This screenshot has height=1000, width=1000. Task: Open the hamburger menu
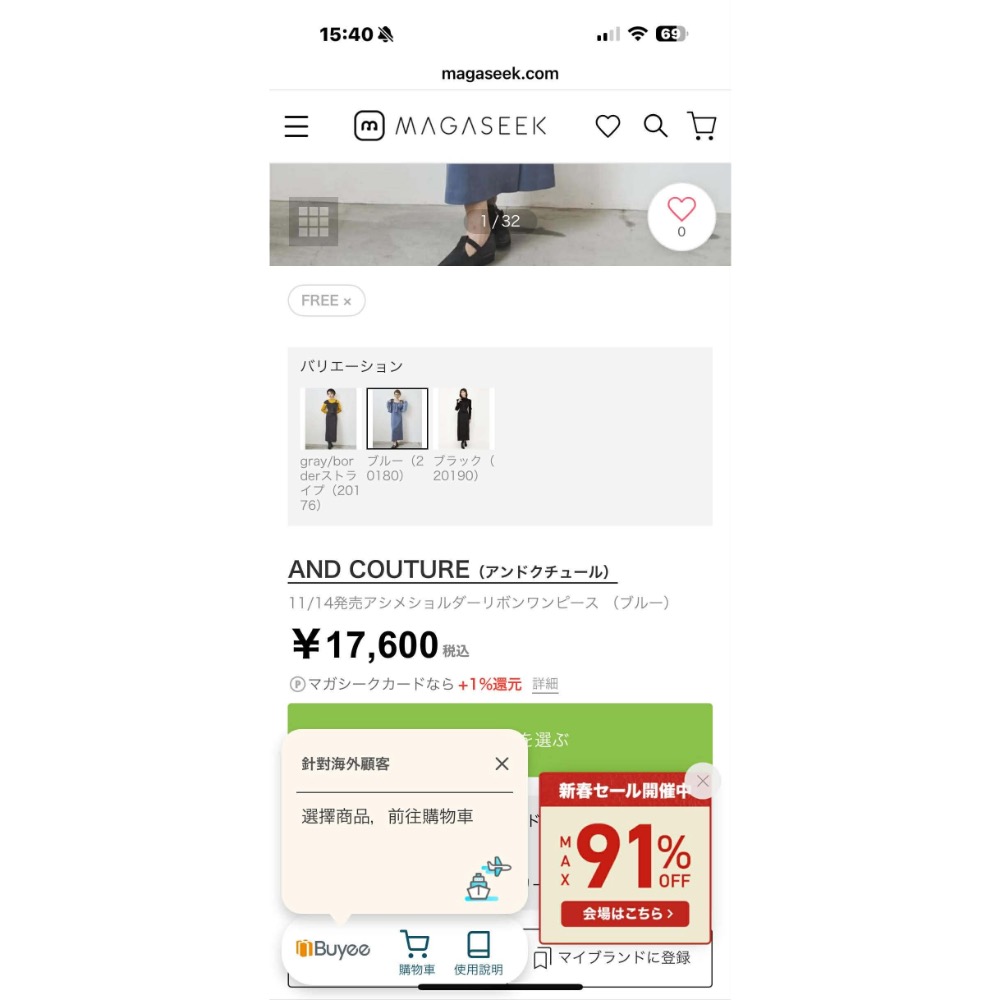pos(296,126)
